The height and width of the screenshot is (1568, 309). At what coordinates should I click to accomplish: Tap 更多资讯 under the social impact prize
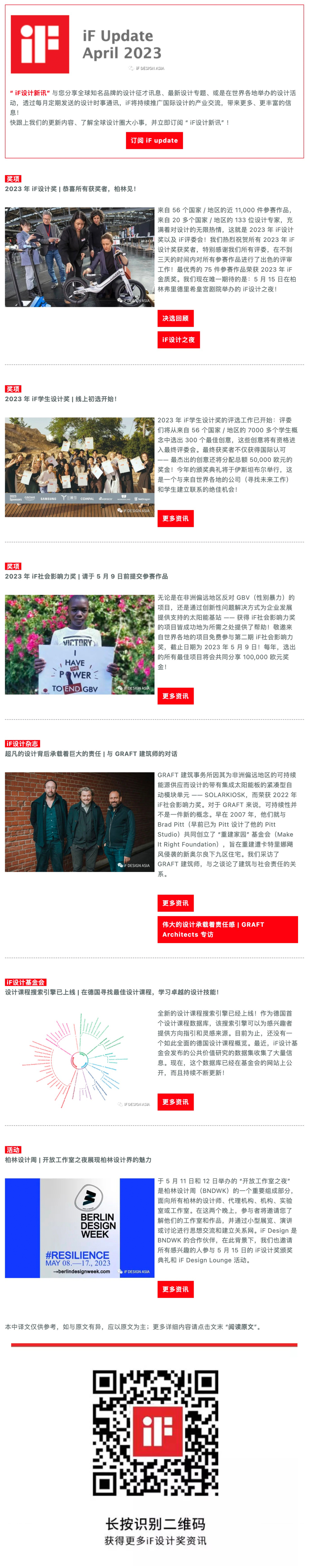click(175, 696)
